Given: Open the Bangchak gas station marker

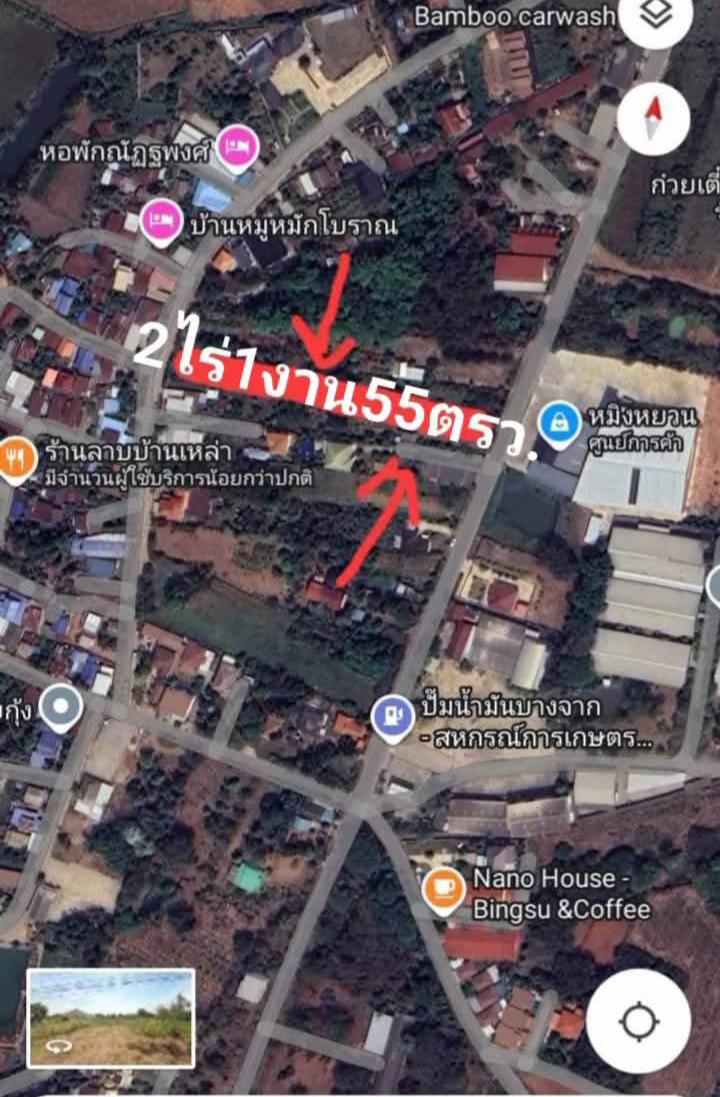Looking at the screenshot, I should (x=393, y=717).
